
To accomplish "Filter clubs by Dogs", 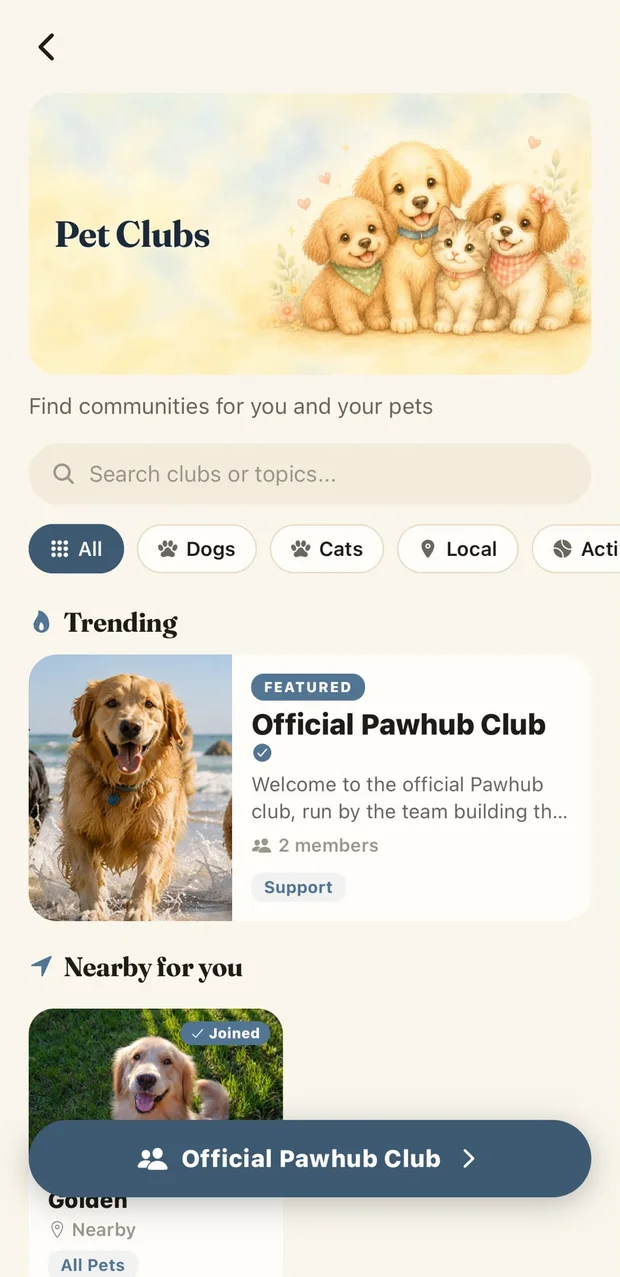I will point(197,549).
